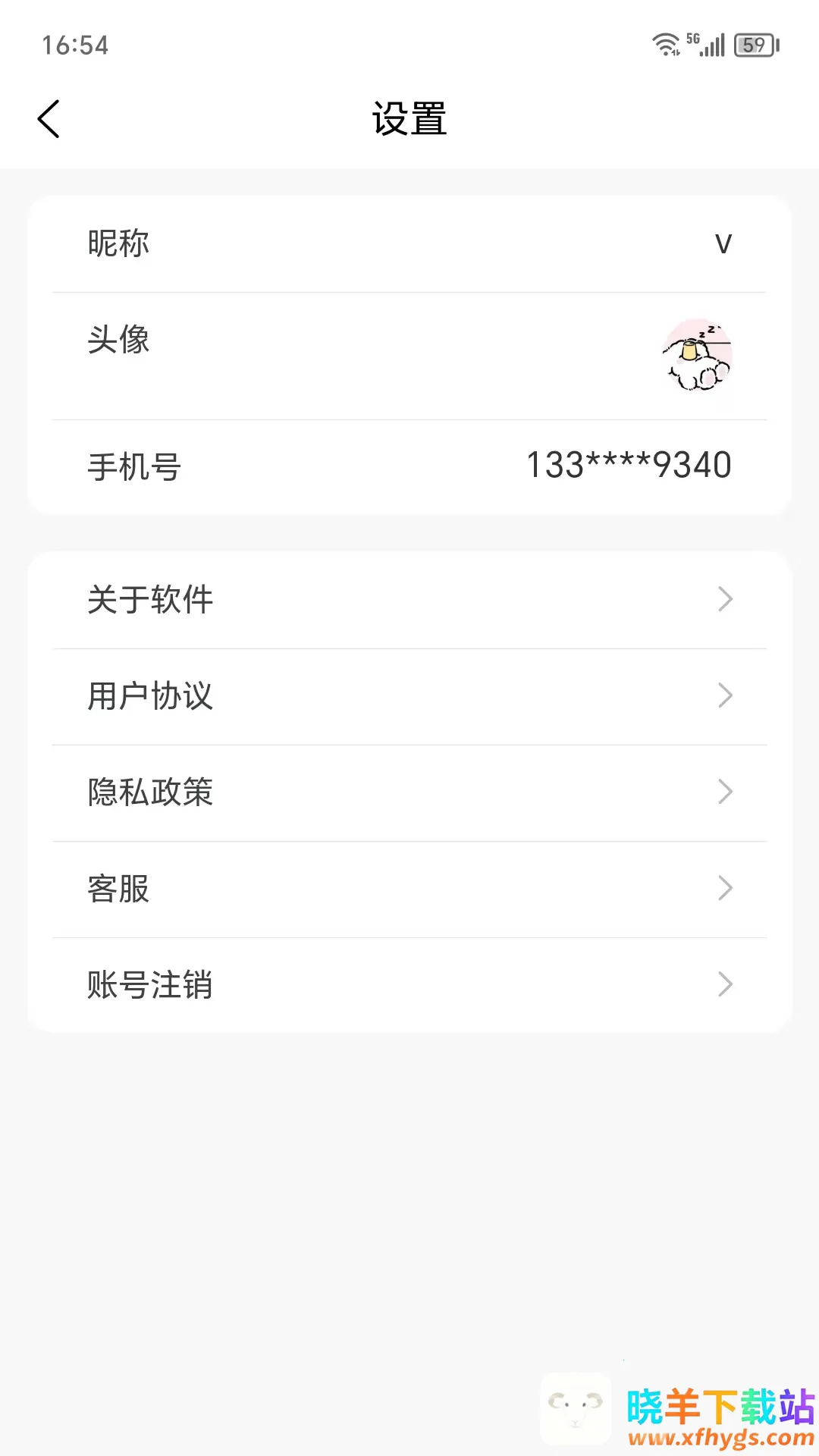Open the 手机号 phone number row

click(x=409, y=466)
